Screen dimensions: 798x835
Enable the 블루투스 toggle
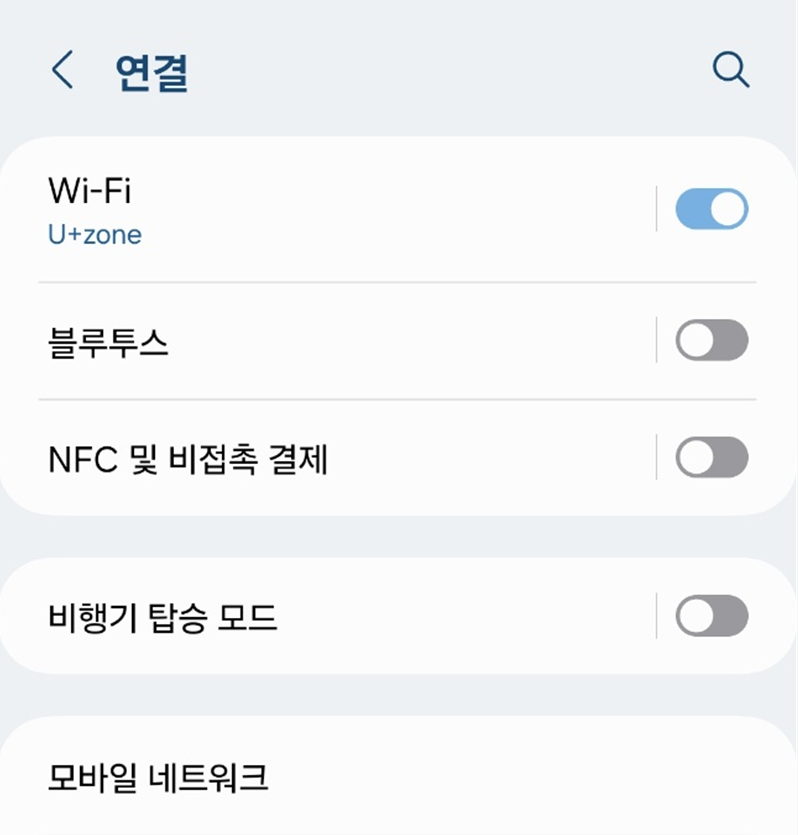click(711, 340)
